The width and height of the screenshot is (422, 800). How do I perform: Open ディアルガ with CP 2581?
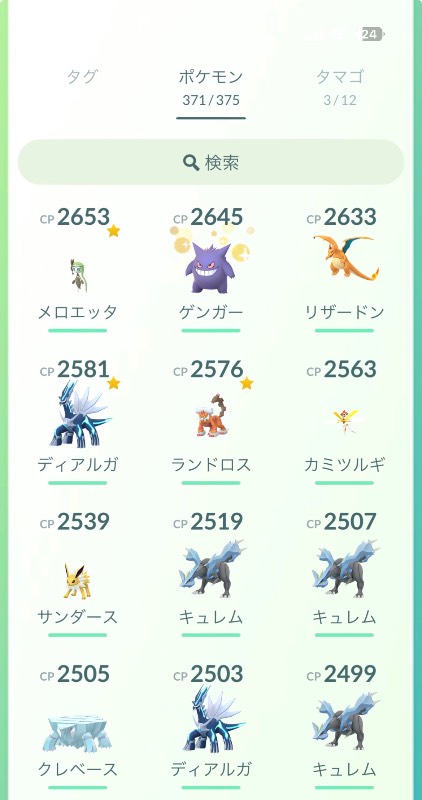(78, 422)
